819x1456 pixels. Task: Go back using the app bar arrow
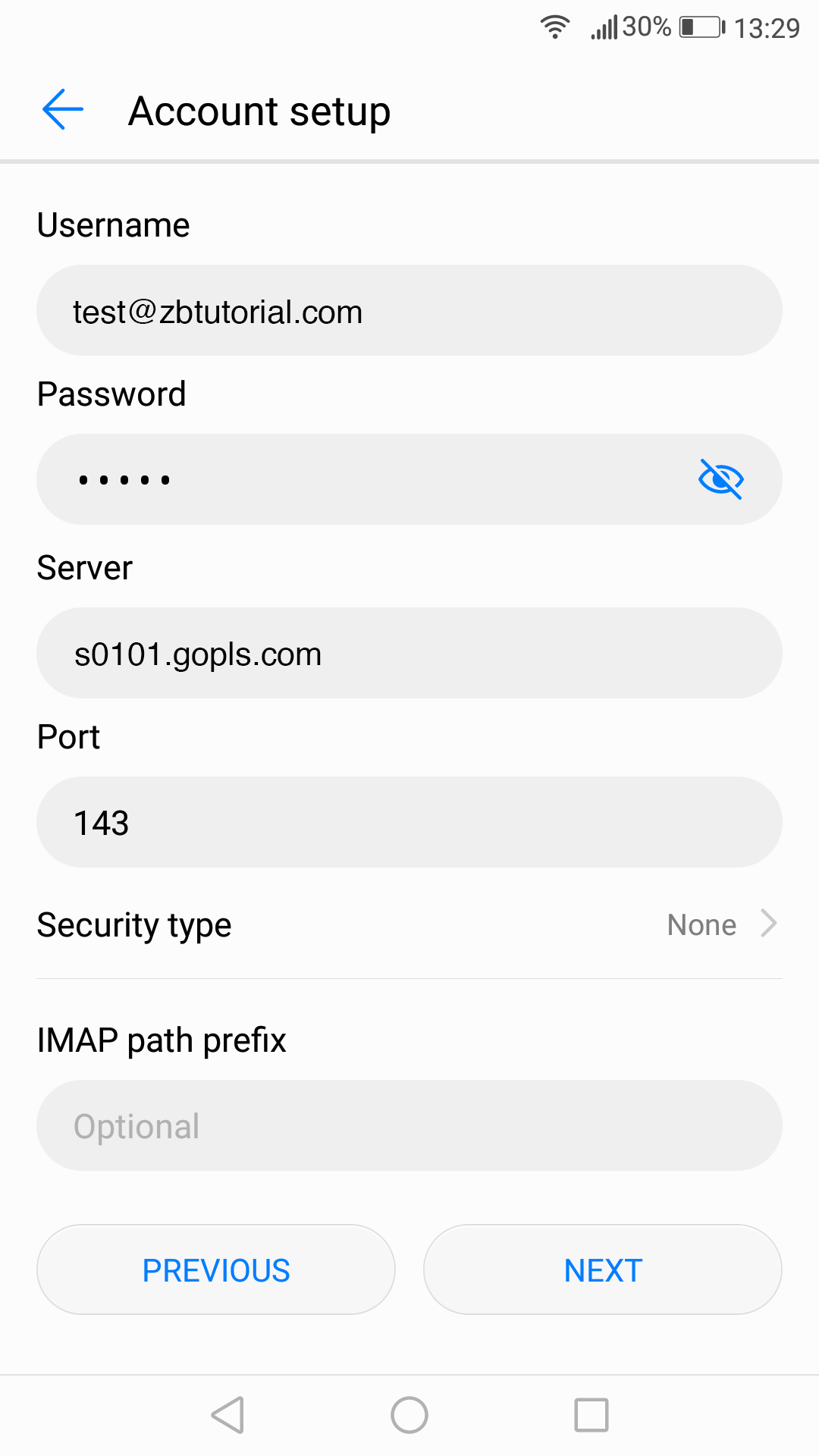(63, 110)
